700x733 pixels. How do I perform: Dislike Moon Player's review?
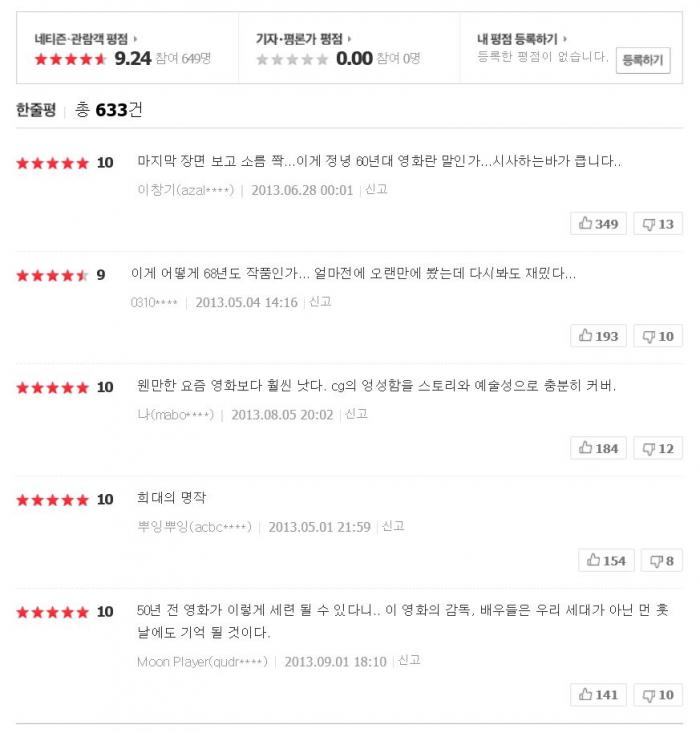coord(658,694)
